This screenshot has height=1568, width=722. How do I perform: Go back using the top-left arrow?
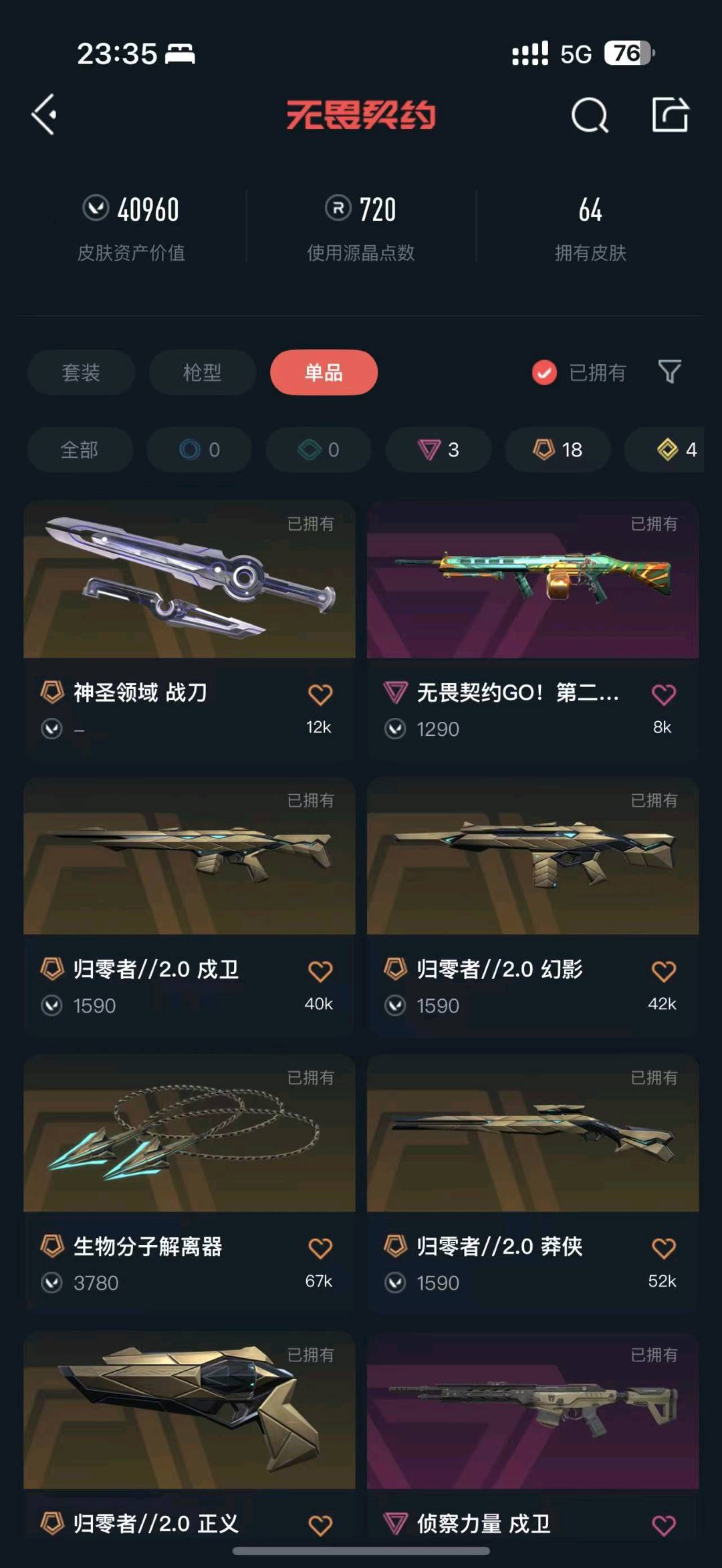44,115
